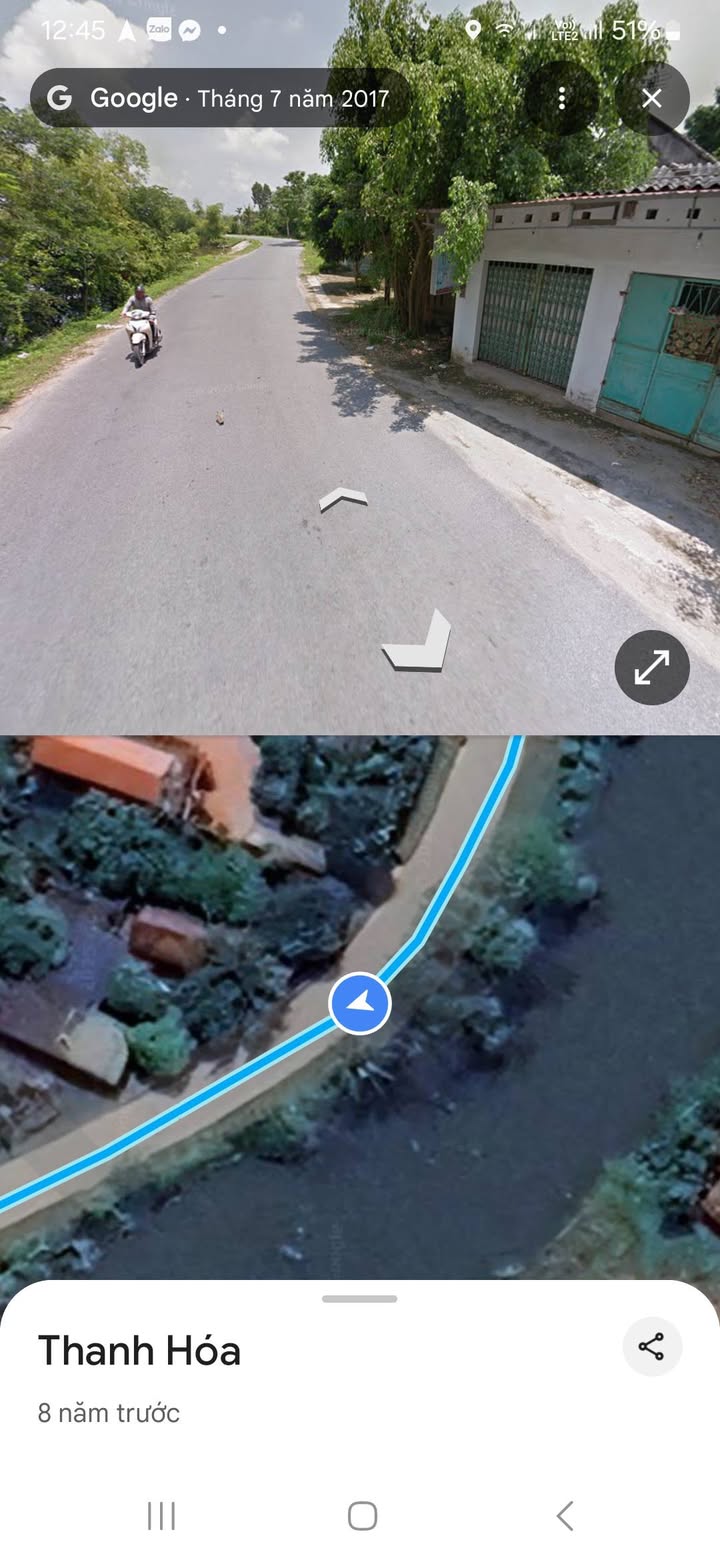Tap the drag handle of the bottom sheet
Screen dimensions: 720x1560
360,1299
